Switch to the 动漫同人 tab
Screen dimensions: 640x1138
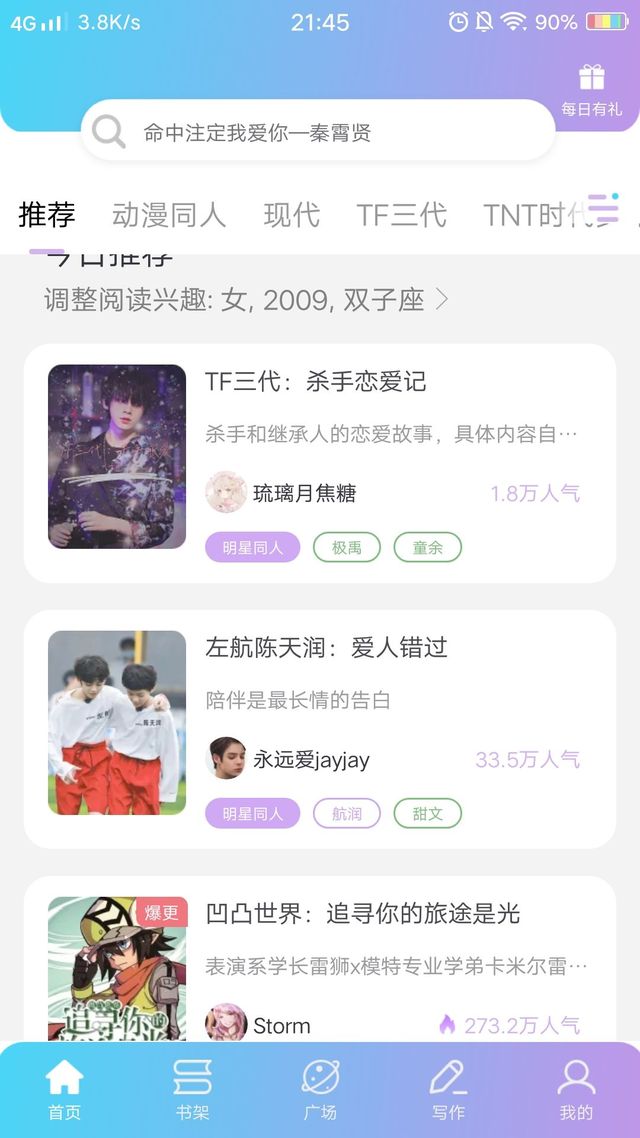pyautogui.click(x=169, y=215)
